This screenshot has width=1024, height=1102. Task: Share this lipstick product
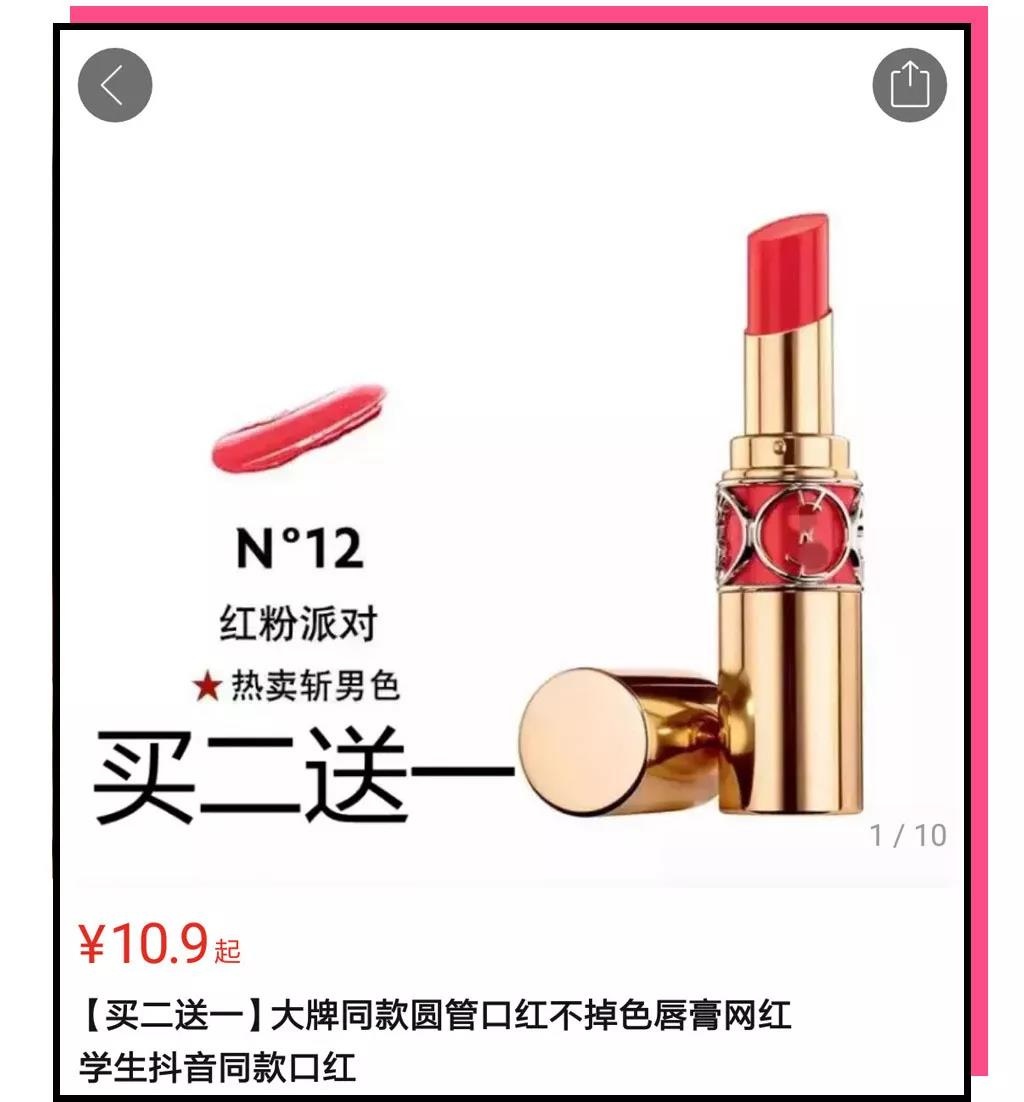coord(909,85)
